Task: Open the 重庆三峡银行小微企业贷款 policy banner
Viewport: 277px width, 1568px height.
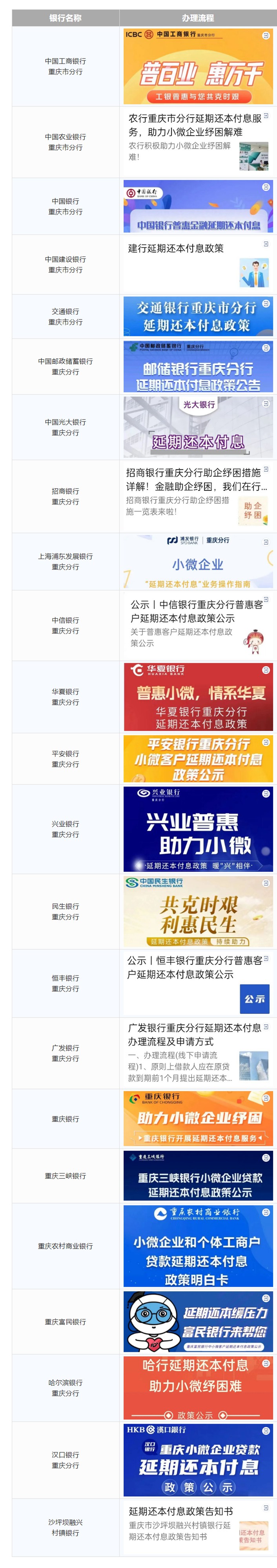Action: (x=198, y=1175)
